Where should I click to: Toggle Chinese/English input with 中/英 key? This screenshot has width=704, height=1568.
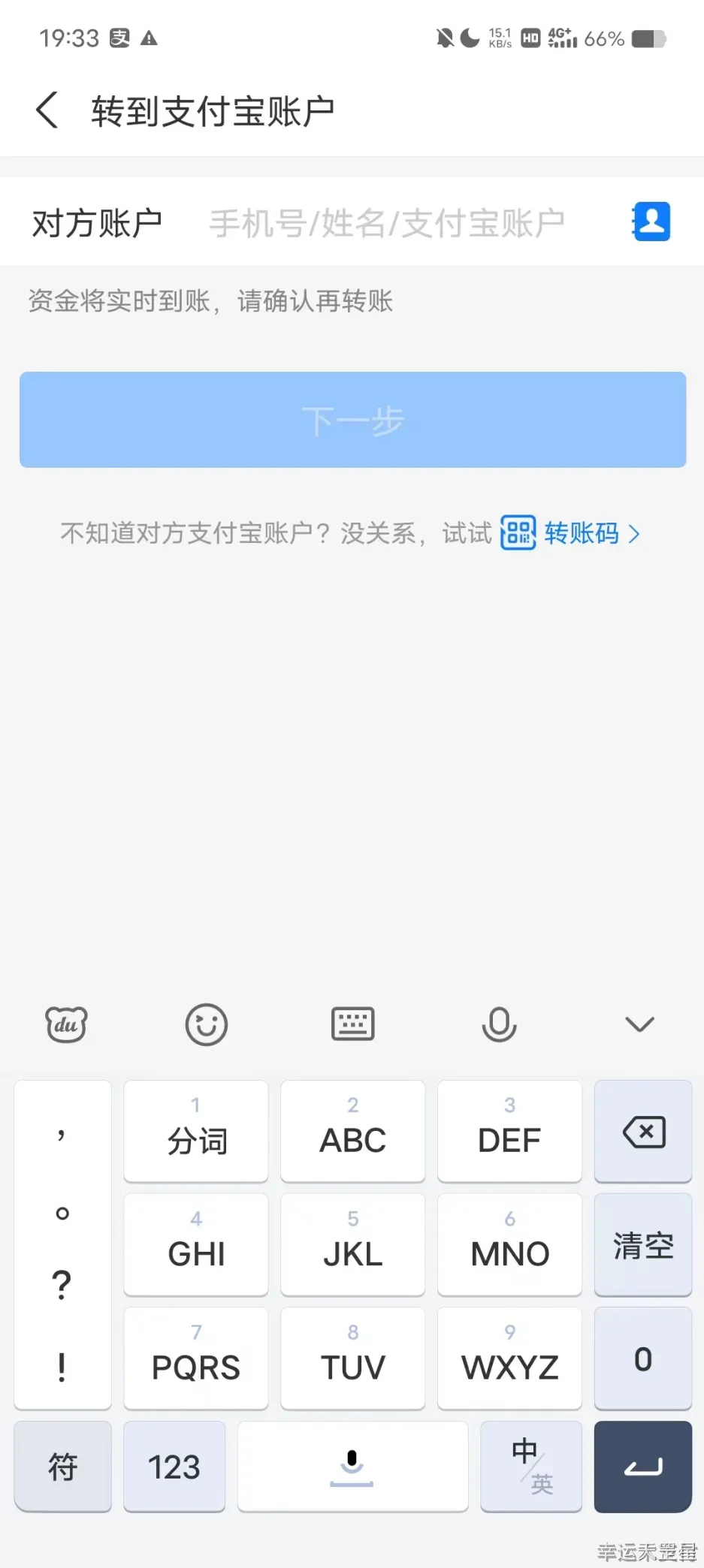531,1467
